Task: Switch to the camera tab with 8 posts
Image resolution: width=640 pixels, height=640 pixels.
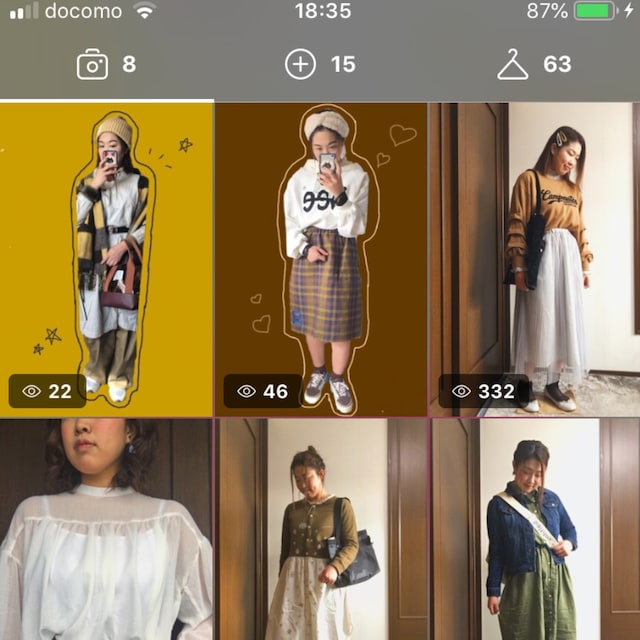Action: point(106,65)
